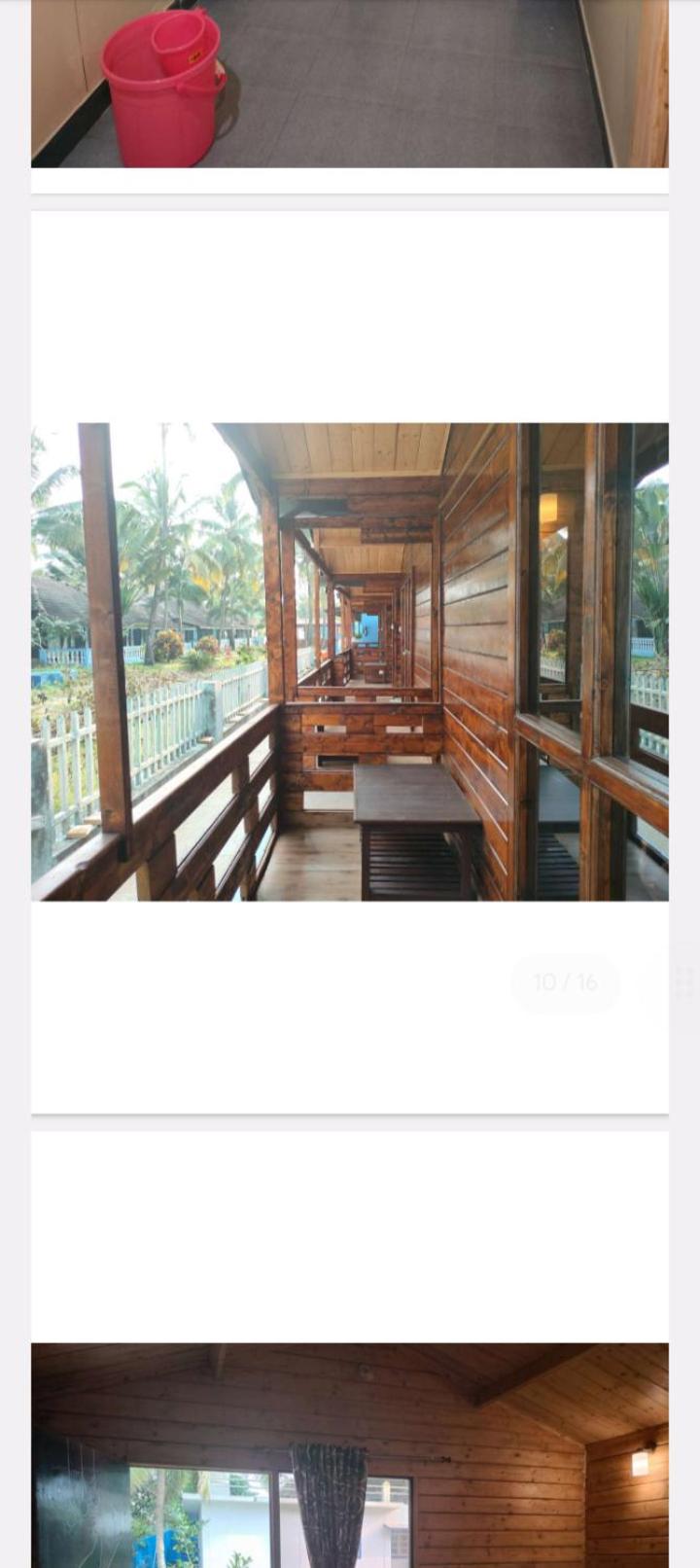Open the wooden veranda corridor photo
Viewport: 700px width, 1568px height.
[x=350, y=661]
